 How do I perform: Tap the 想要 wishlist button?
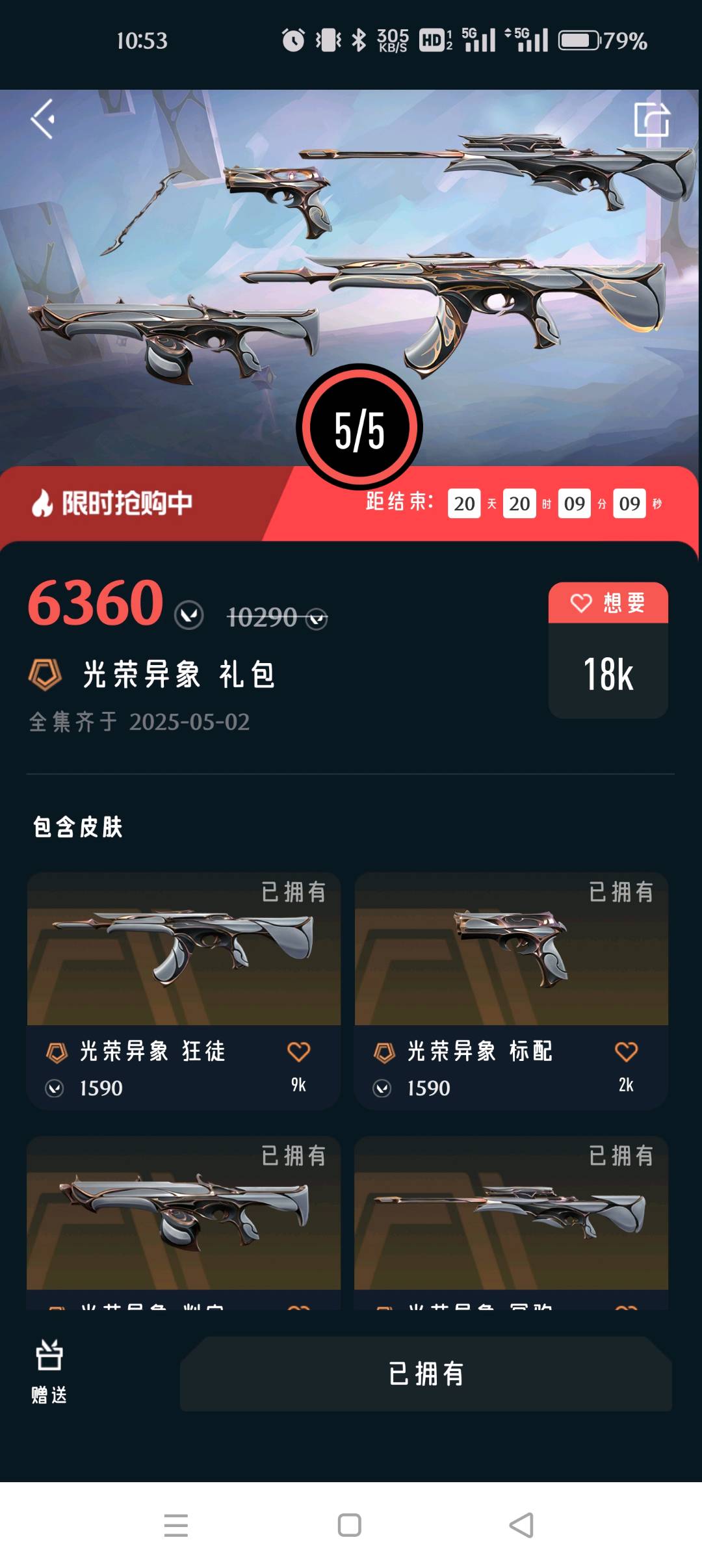(608, 603)
